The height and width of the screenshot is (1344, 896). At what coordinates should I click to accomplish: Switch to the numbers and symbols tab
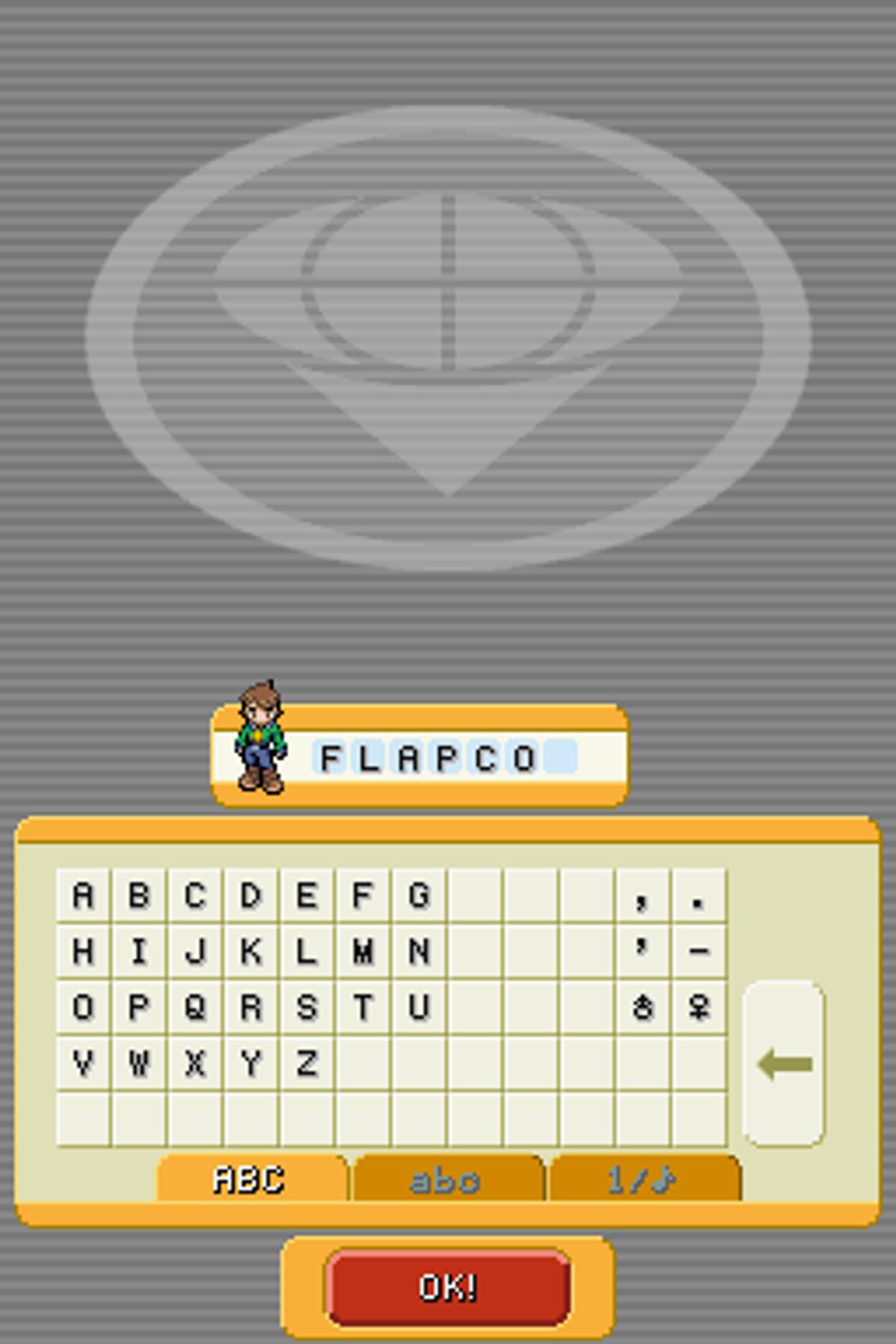pos(644,1180)
